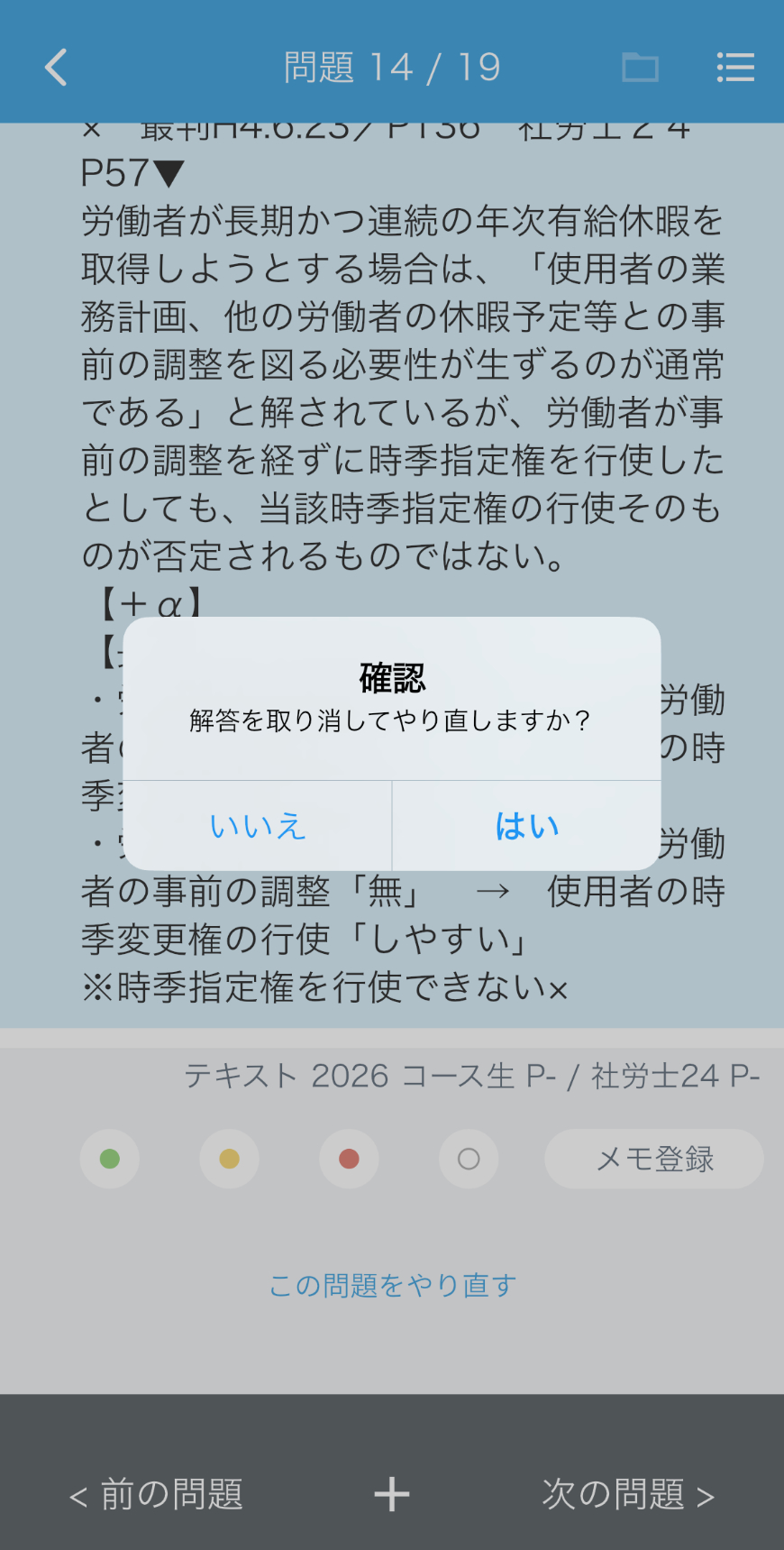
Task: Tap the この問題をやり直す link
Action: click(x=392, y=1285)
